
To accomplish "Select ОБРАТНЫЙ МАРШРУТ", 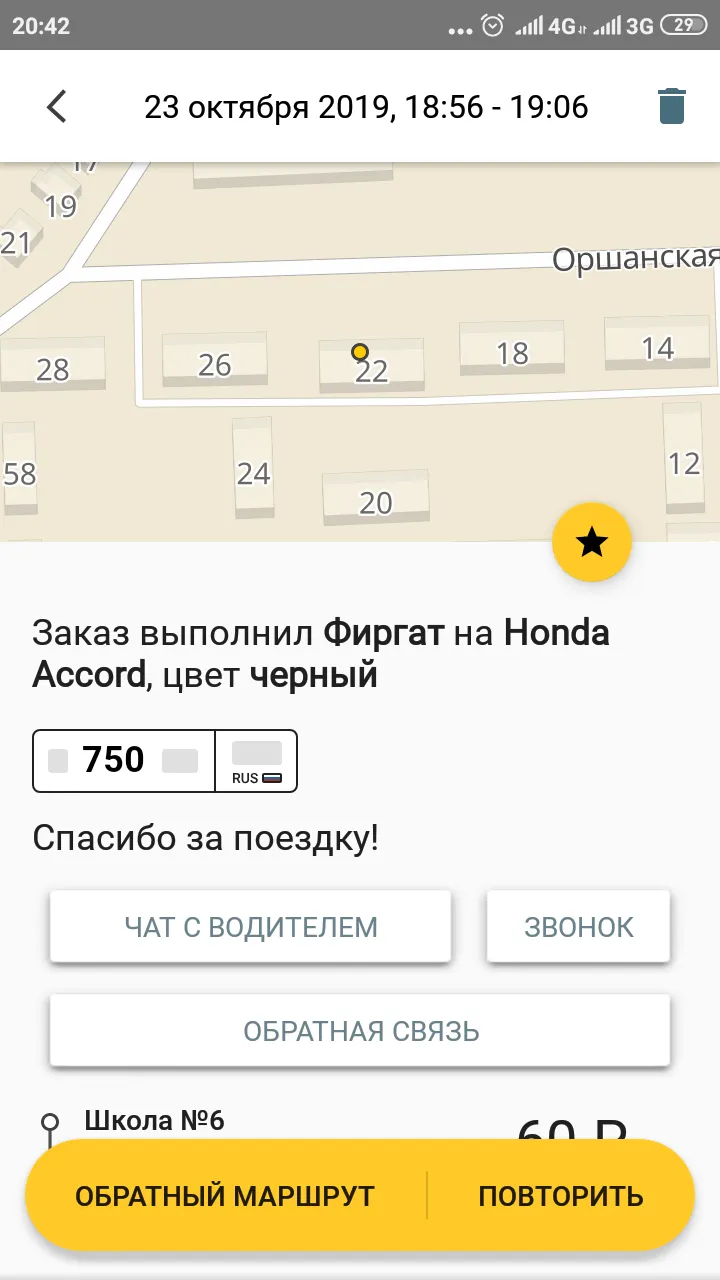I will coord(225,1196).
